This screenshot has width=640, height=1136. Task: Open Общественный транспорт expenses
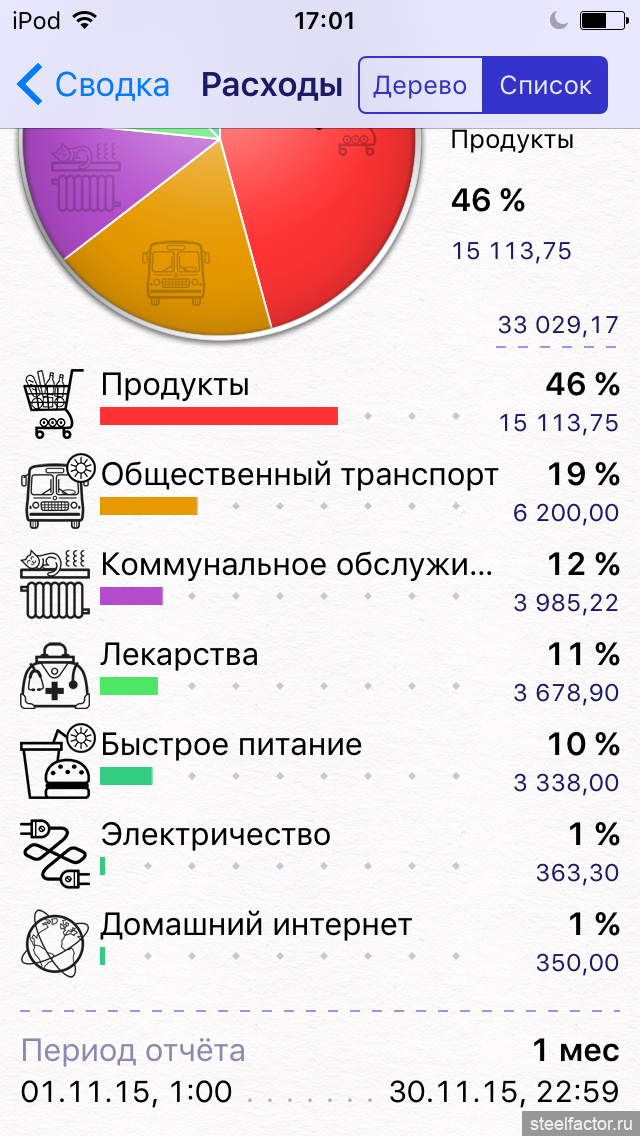(320, 492)
